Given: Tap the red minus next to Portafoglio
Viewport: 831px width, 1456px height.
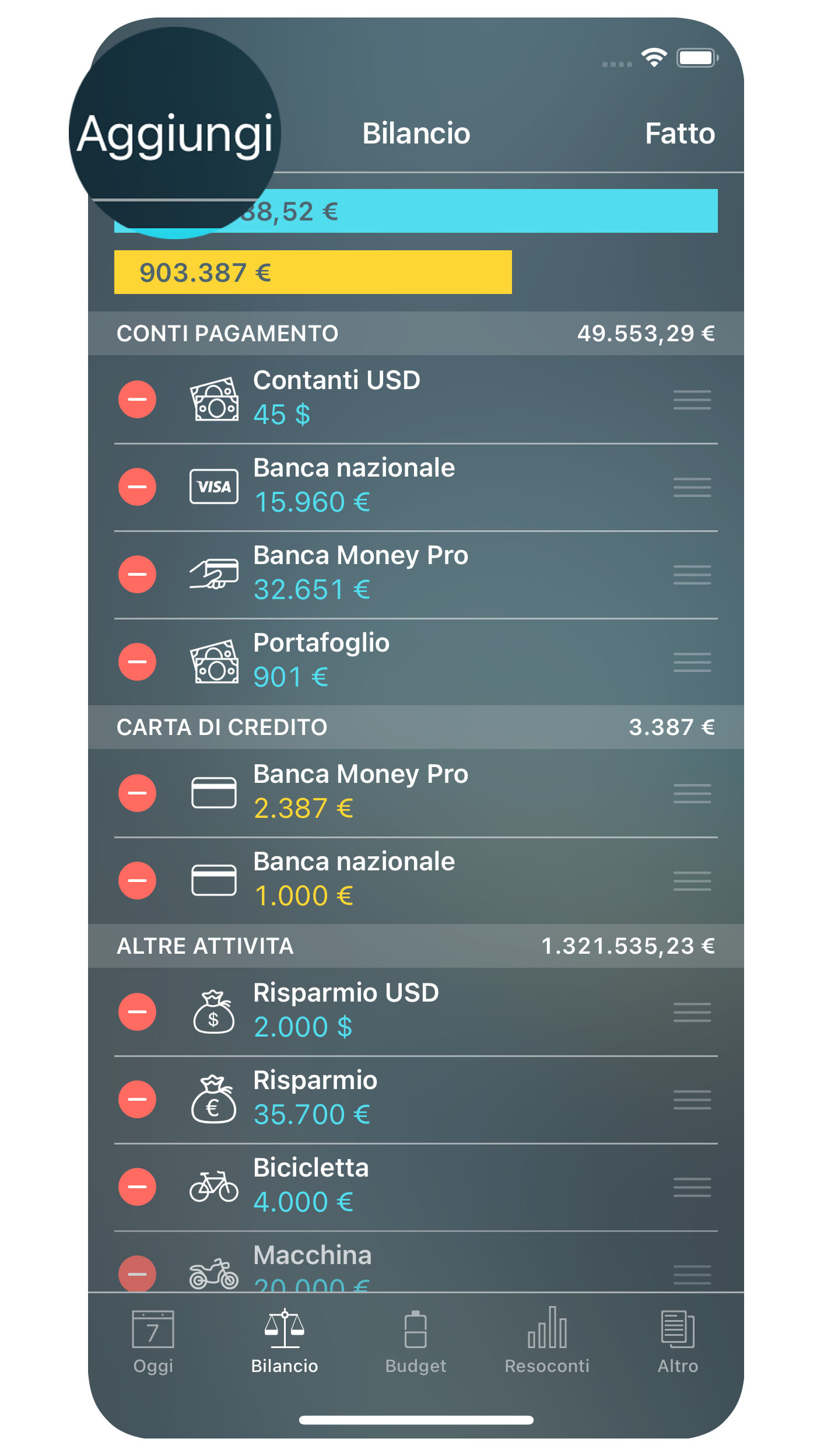Looking at the screenshot, I should pyautogui.click(x=136, y=661).
